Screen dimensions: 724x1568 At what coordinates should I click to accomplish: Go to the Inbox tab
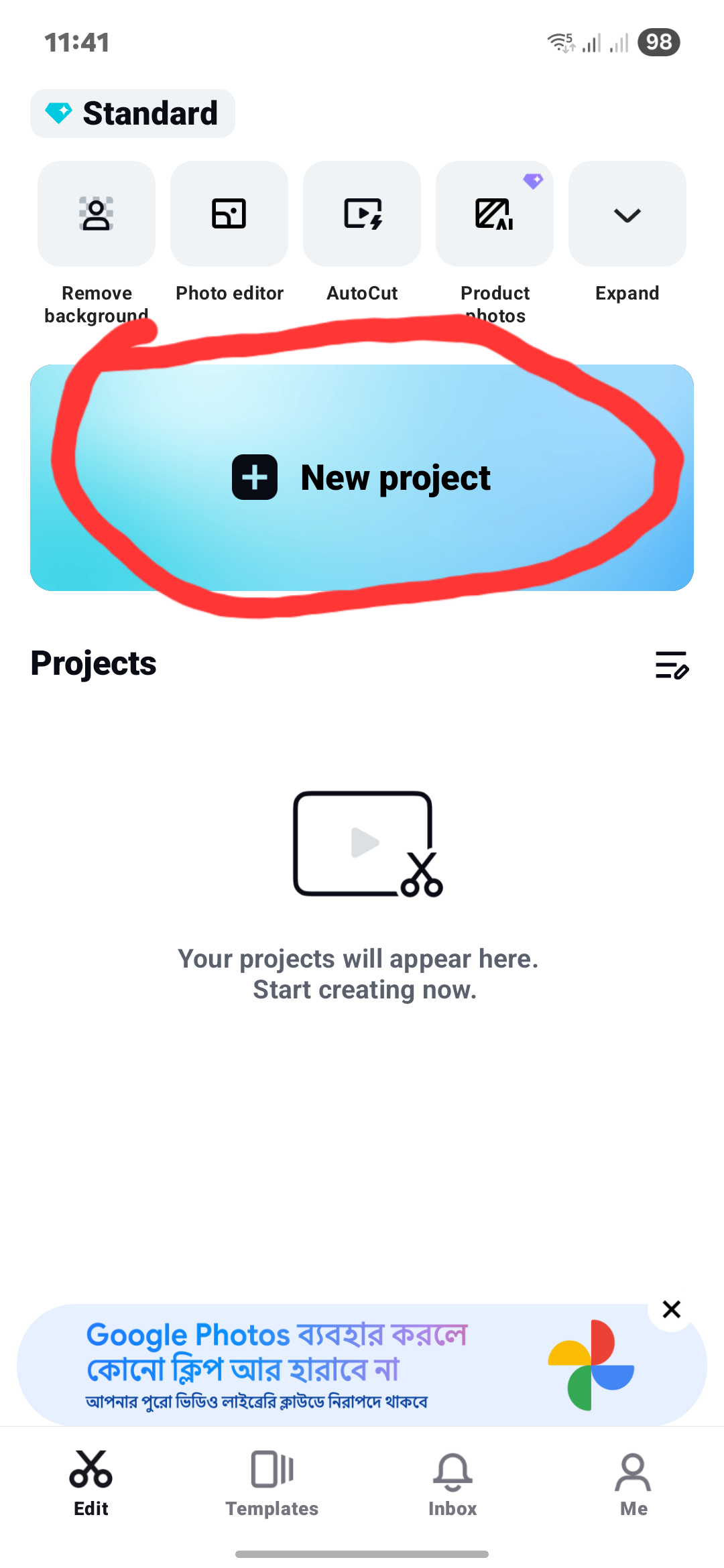pyautogui.click(x=452, y=1483)
